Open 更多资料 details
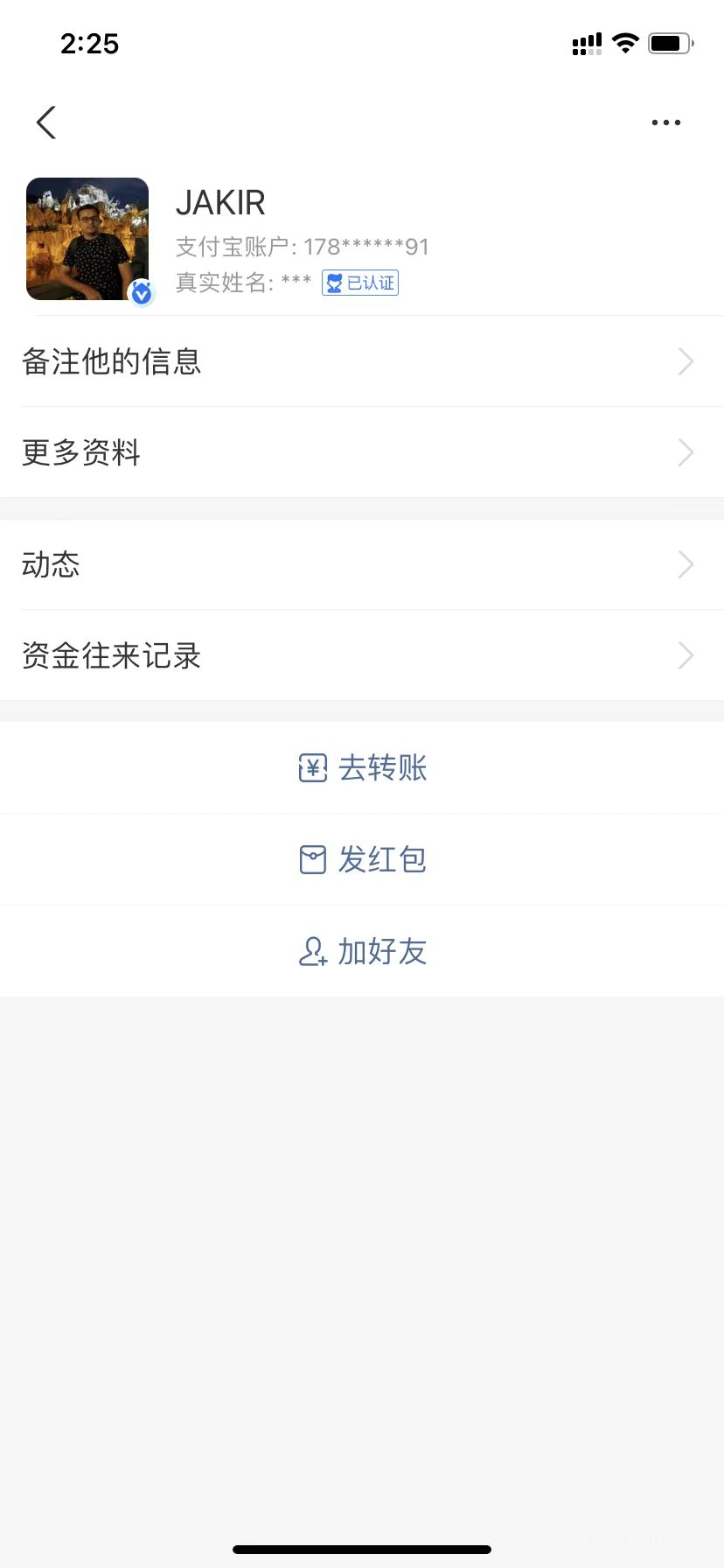Viewport: 724px width, 1568px height. [x=362, y=452]
